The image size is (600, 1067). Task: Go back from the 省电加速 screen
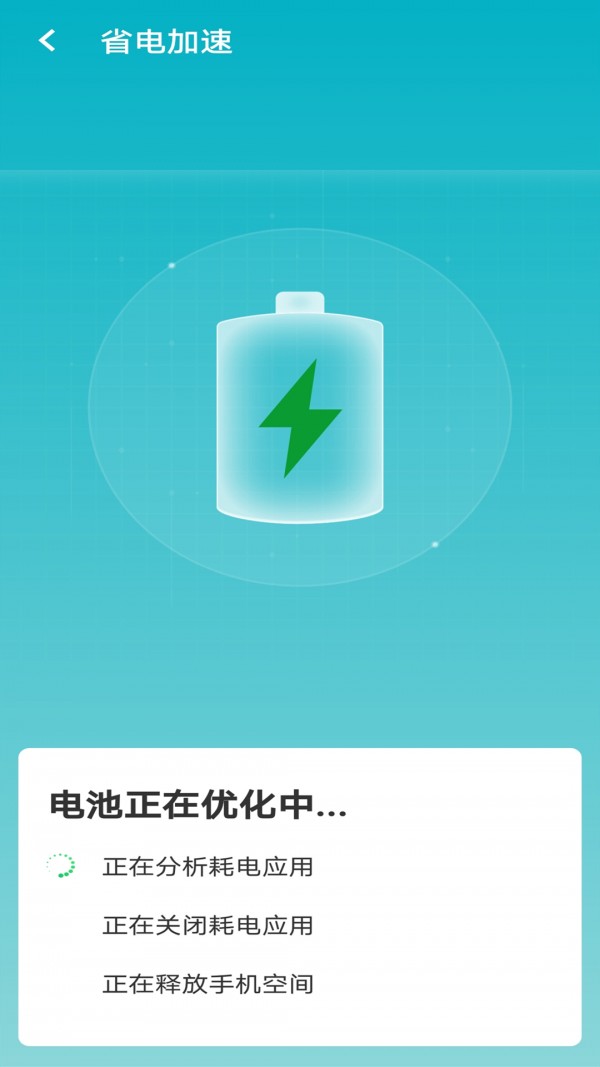tap(47, 41)
